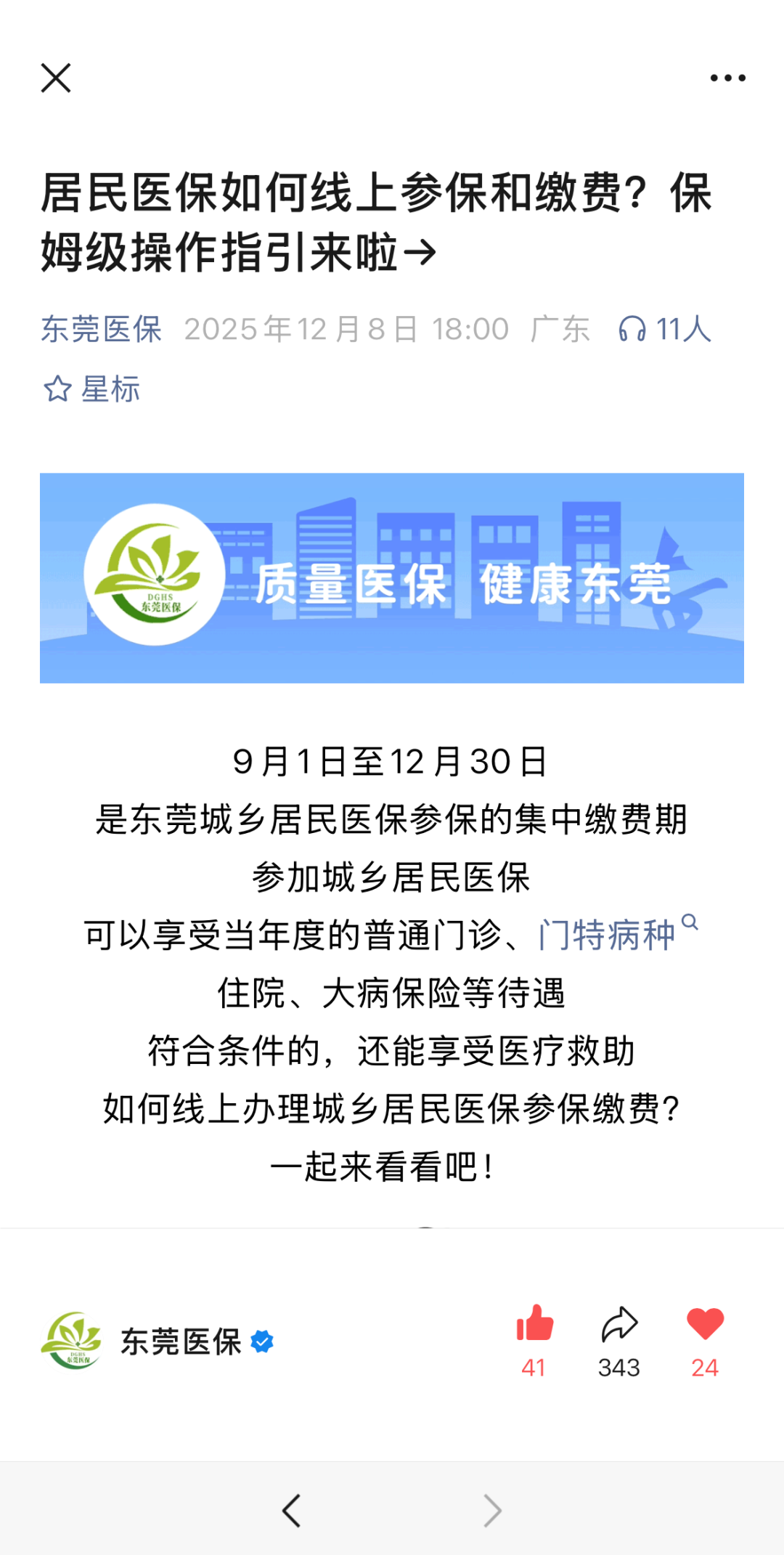Like the article via thumbs-up icon
The height and width of the screenshot is (1555, 784).
(x=533, y=1323)
